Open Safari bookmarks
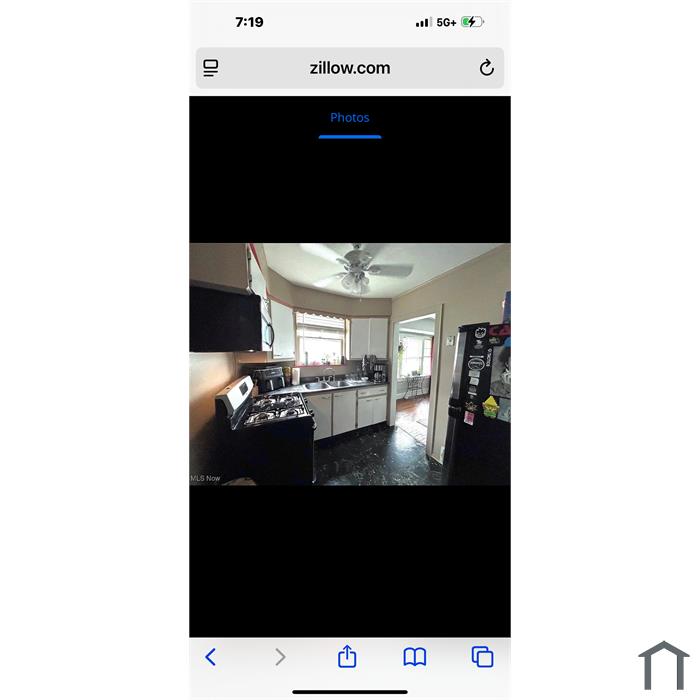Screen dimensions: 700x700 [415, 657]
